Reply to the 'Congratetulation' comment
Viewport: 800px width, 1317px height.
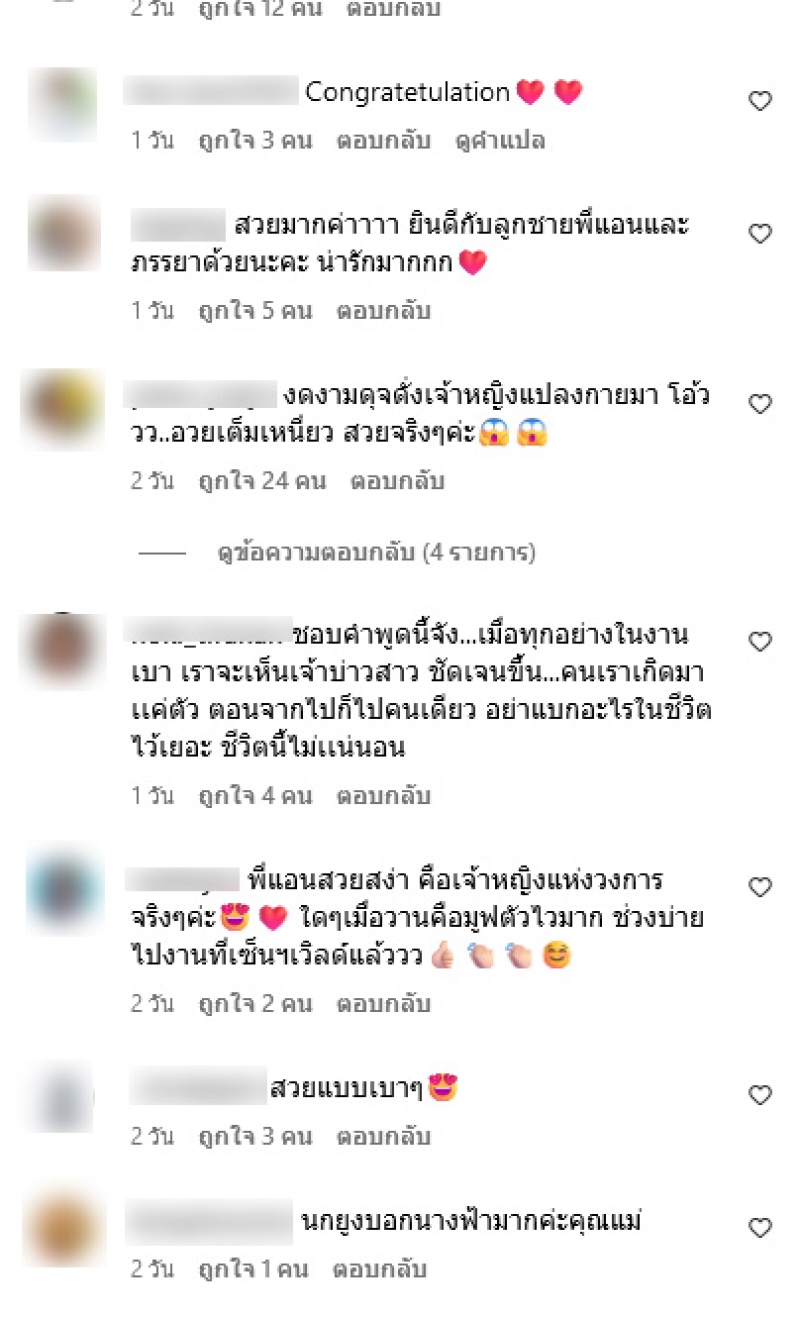(383, 140)
